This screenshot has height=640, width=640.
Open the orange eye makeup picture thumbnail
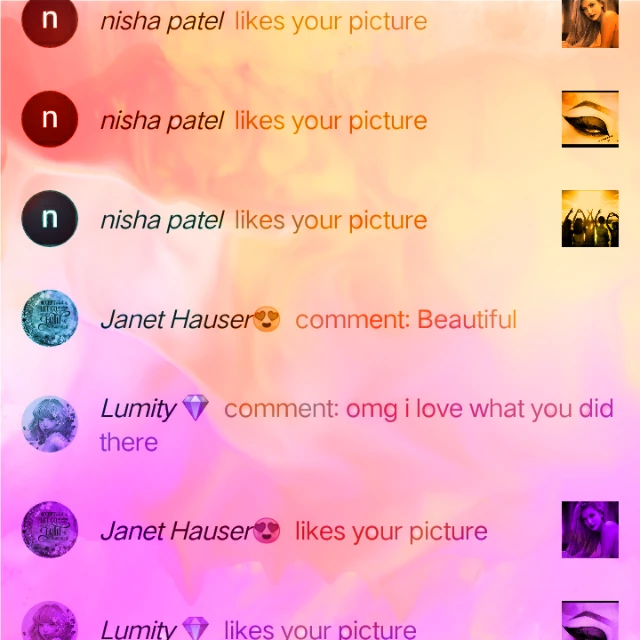[x=590, y=119]
